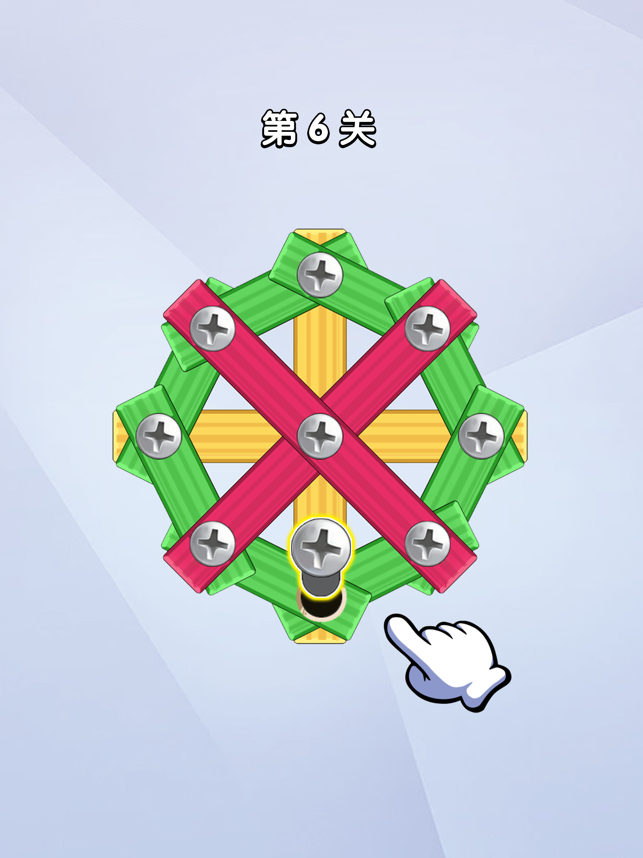
Task: Select the lower-right screw on the red bar
Action: click(x=427, y=542)
